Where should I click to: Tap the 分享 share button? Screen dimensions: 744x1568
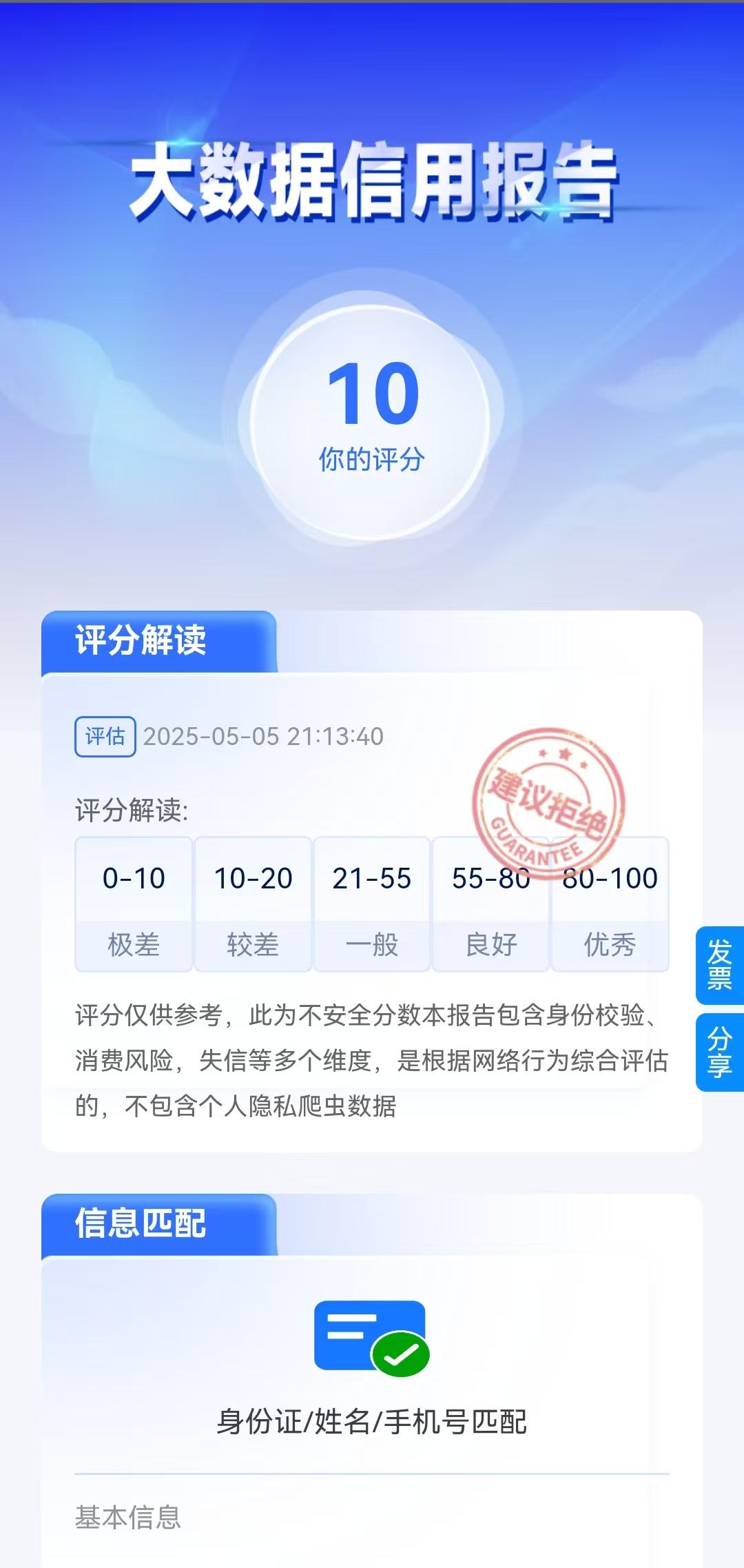(x=720, y=1052)
